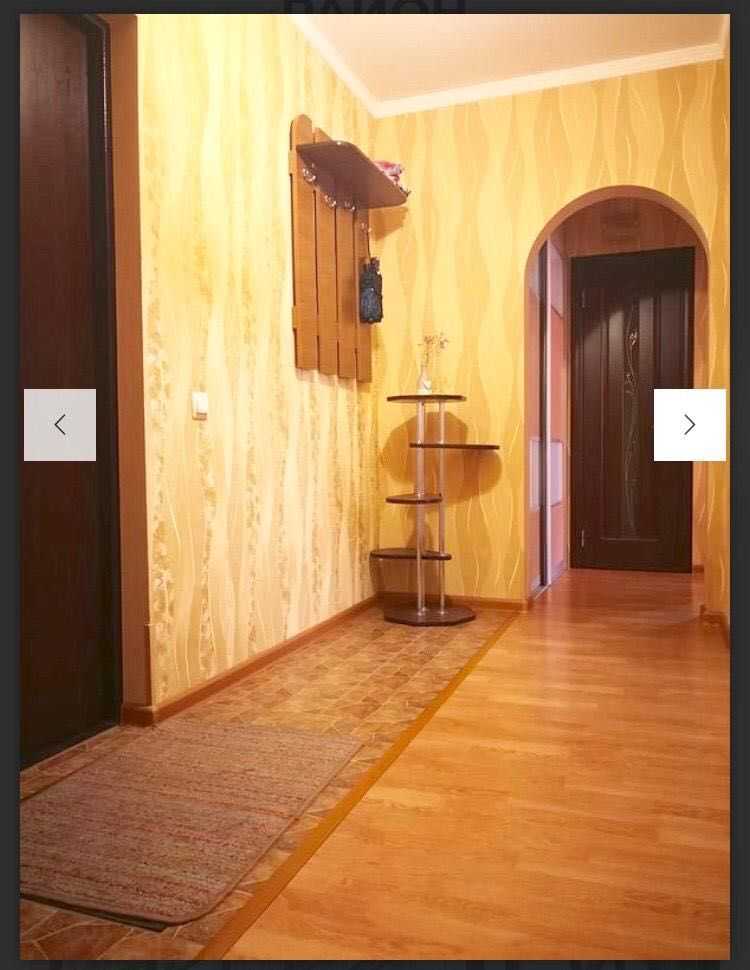Image resolution: width=750 pixels, height=970 pixels.
Task: Go to the previous photo
Action: pos(60,425)
